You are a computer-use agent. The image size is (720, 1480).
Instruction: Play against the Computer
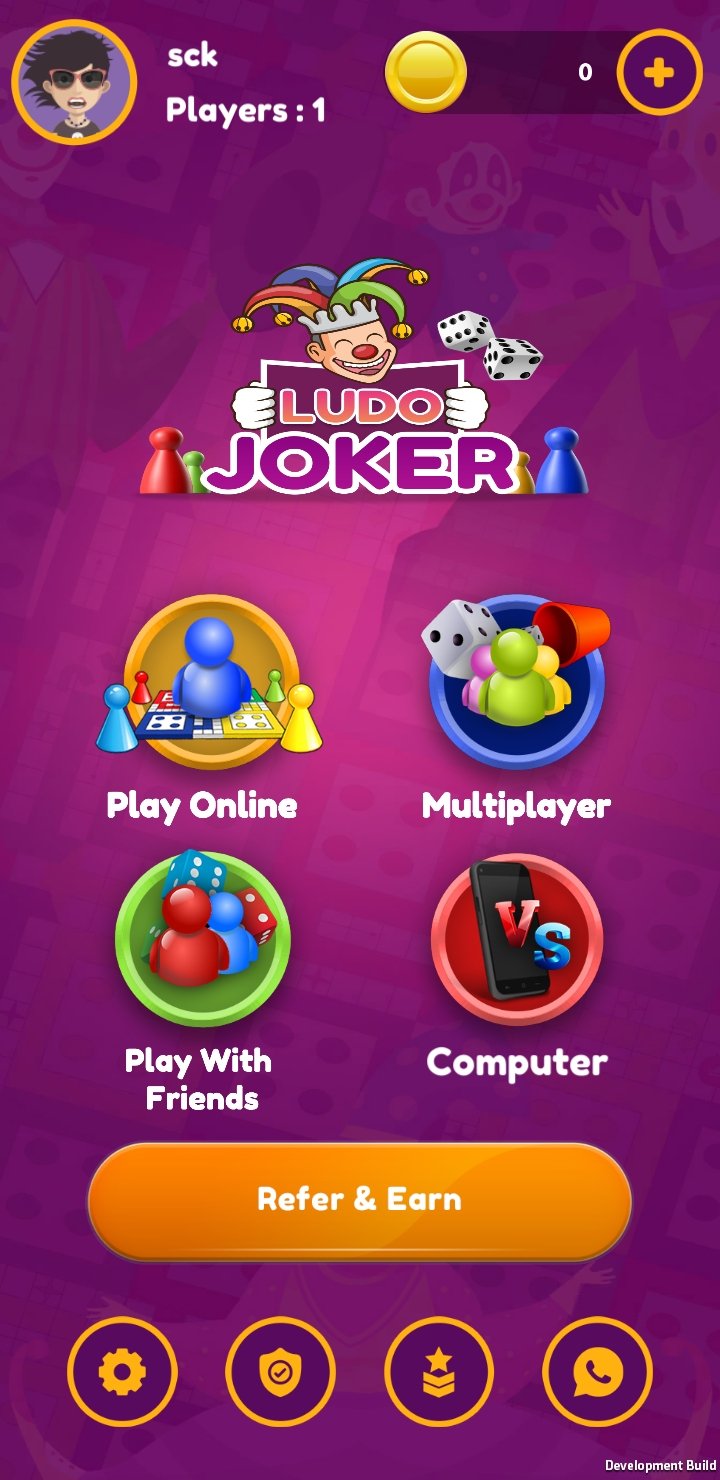click(517, 939)
